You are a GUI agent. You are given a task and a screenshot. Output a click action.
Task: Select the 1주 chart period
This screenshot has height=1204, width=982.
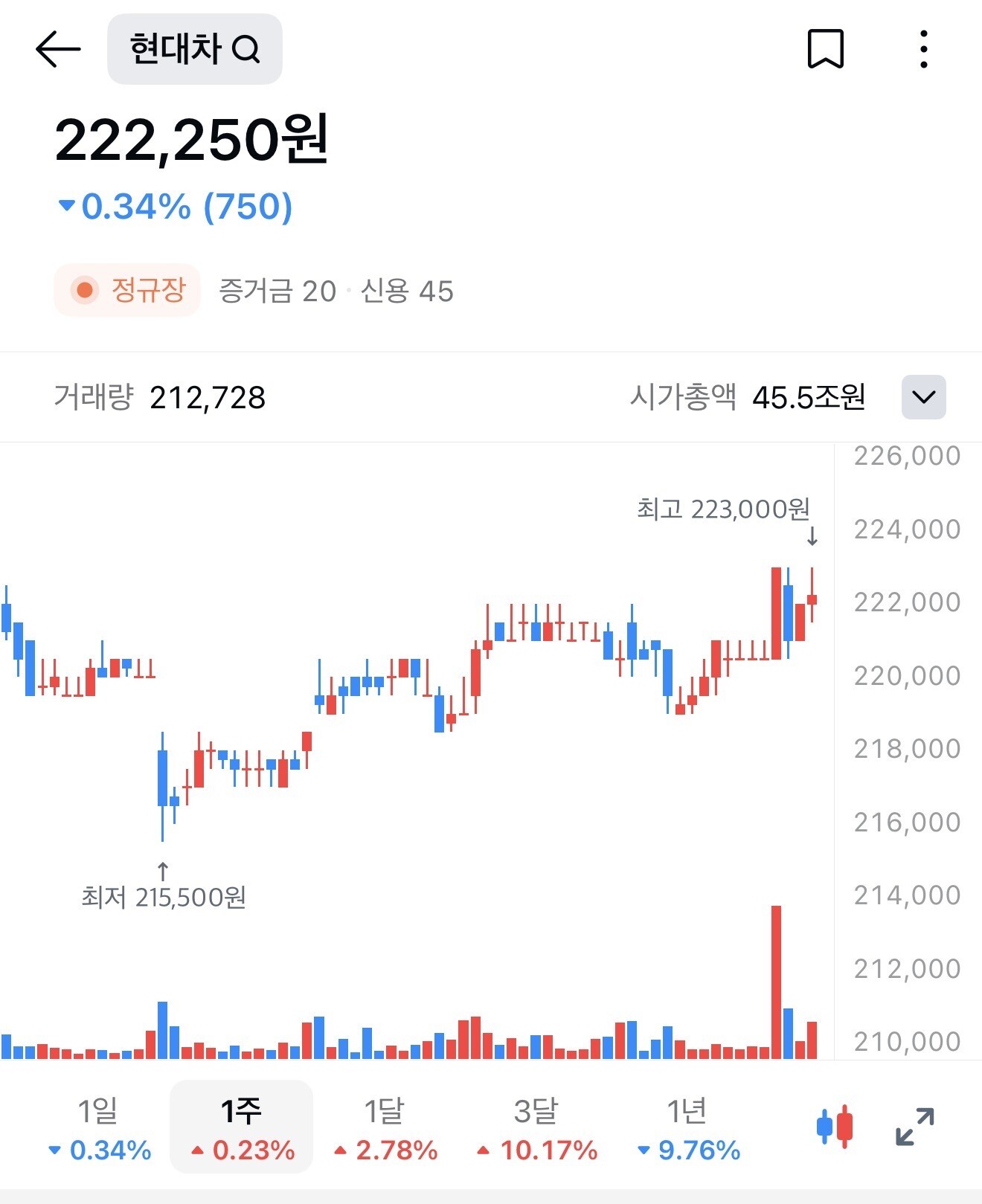(x=242, y=1127)
